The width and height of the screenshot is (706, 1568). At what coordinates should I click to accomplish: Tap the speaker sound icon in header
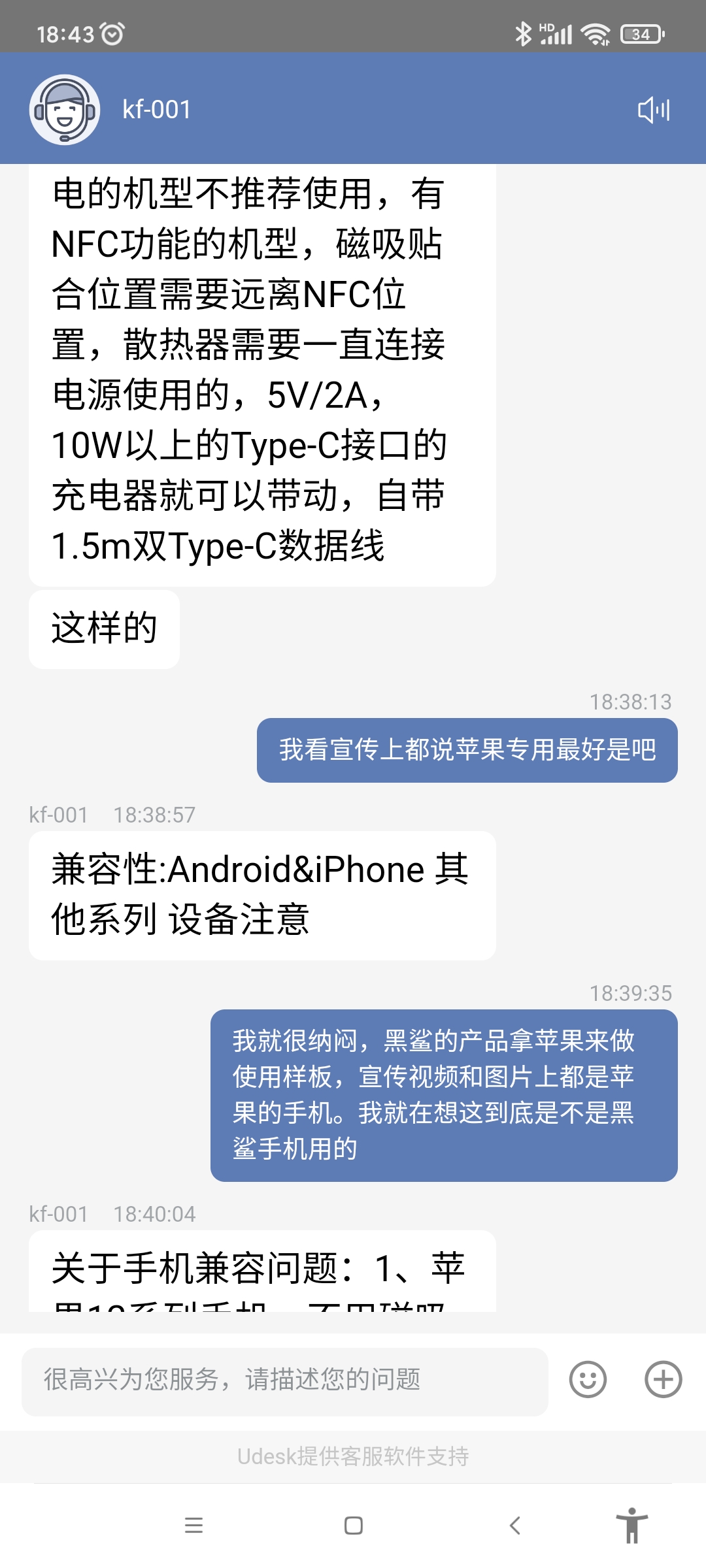click(654, 110)
